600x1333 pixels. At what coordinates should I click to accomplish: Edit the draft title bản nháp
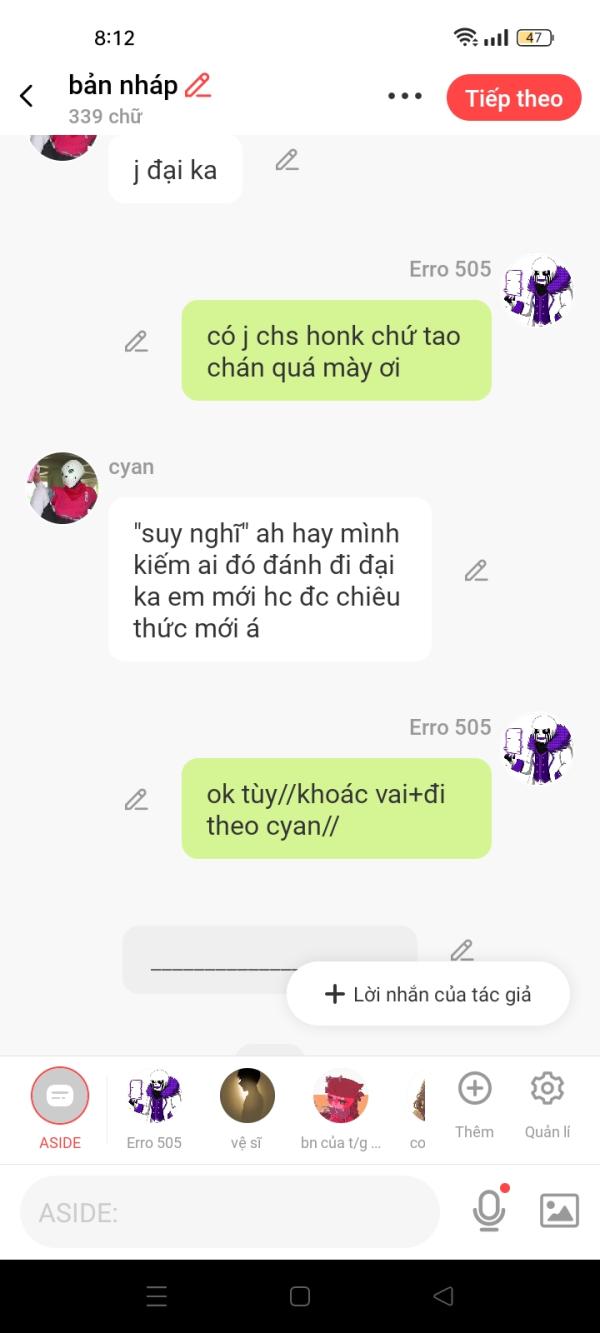[x=198, y=86]
